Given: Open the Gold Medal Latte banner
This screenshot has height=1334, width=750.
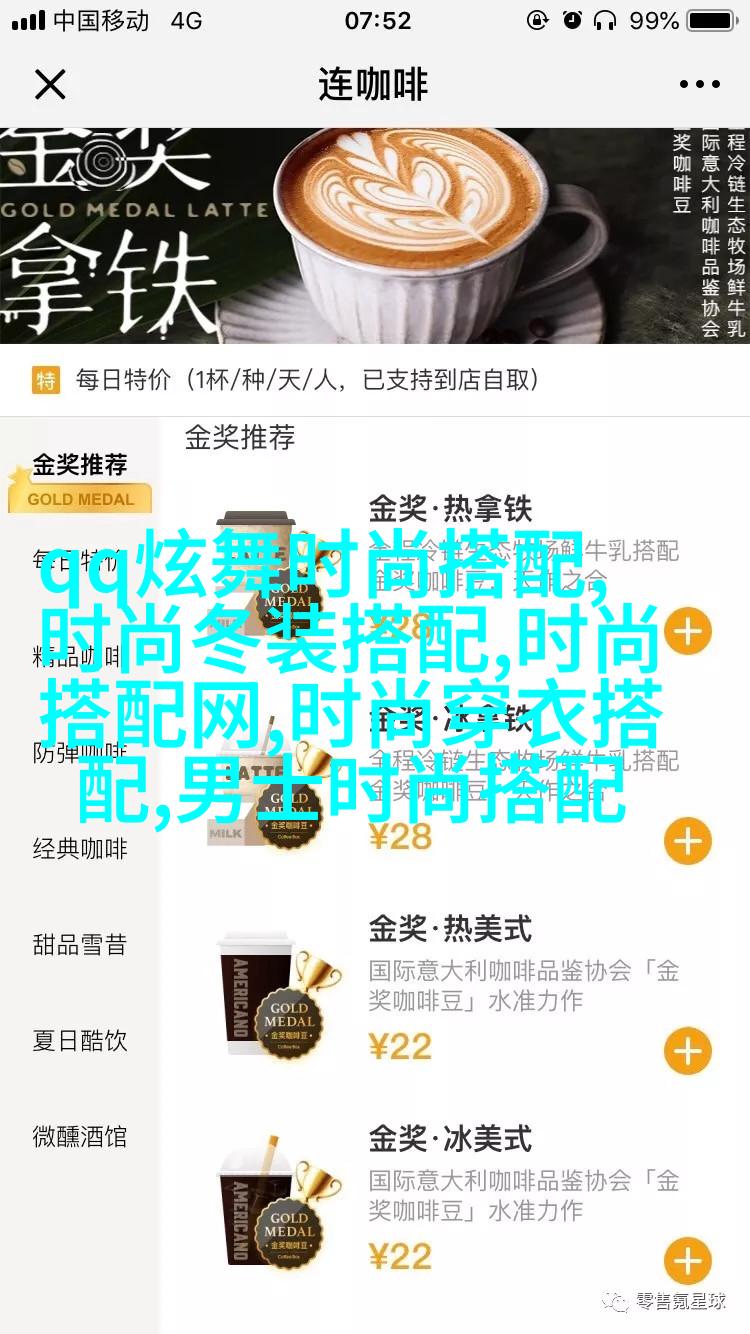Looking at the screenshot, I should tap(375, 236).
